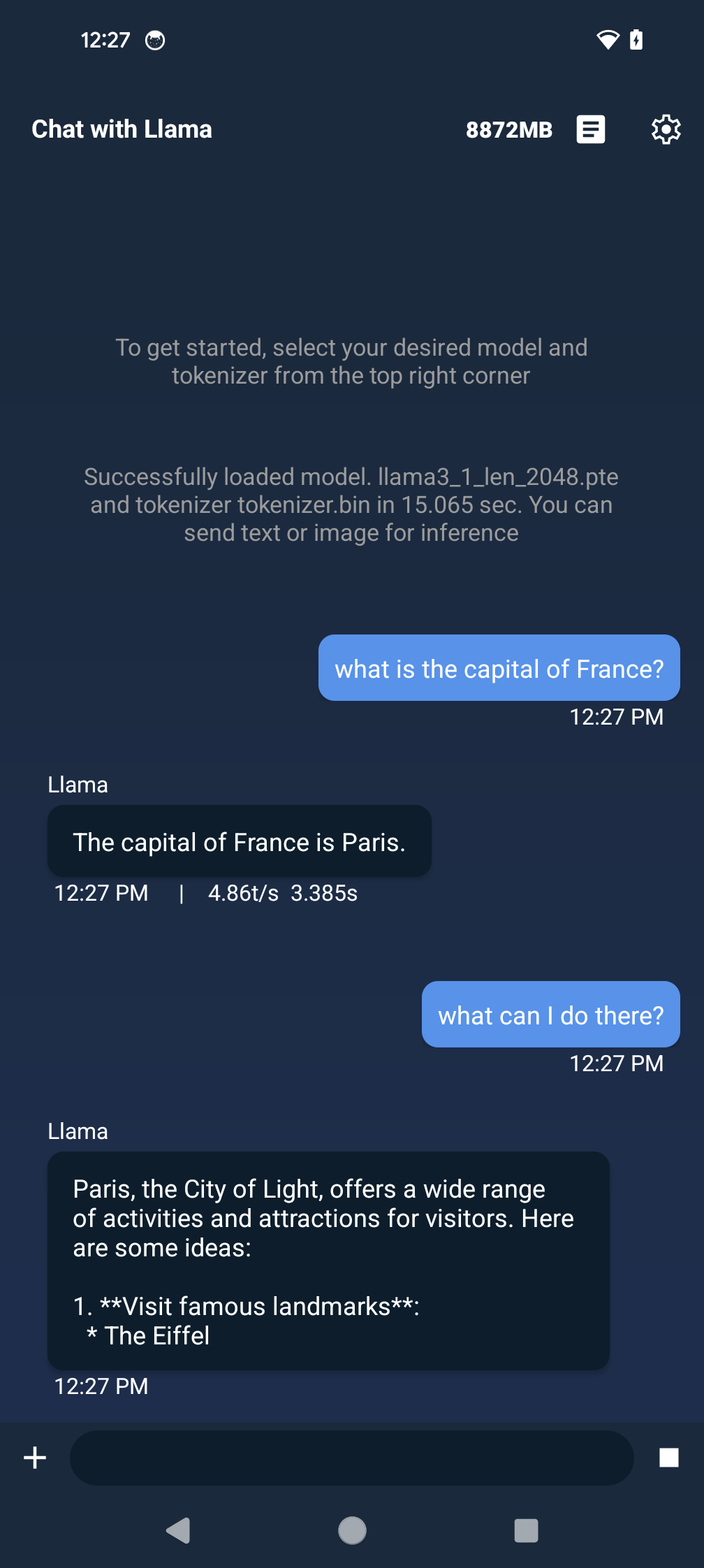This screenshot has width=704, height=1568.
Task: Tap the plus icon to add media
Action: pyautogui.click(x=35, y=1458)
